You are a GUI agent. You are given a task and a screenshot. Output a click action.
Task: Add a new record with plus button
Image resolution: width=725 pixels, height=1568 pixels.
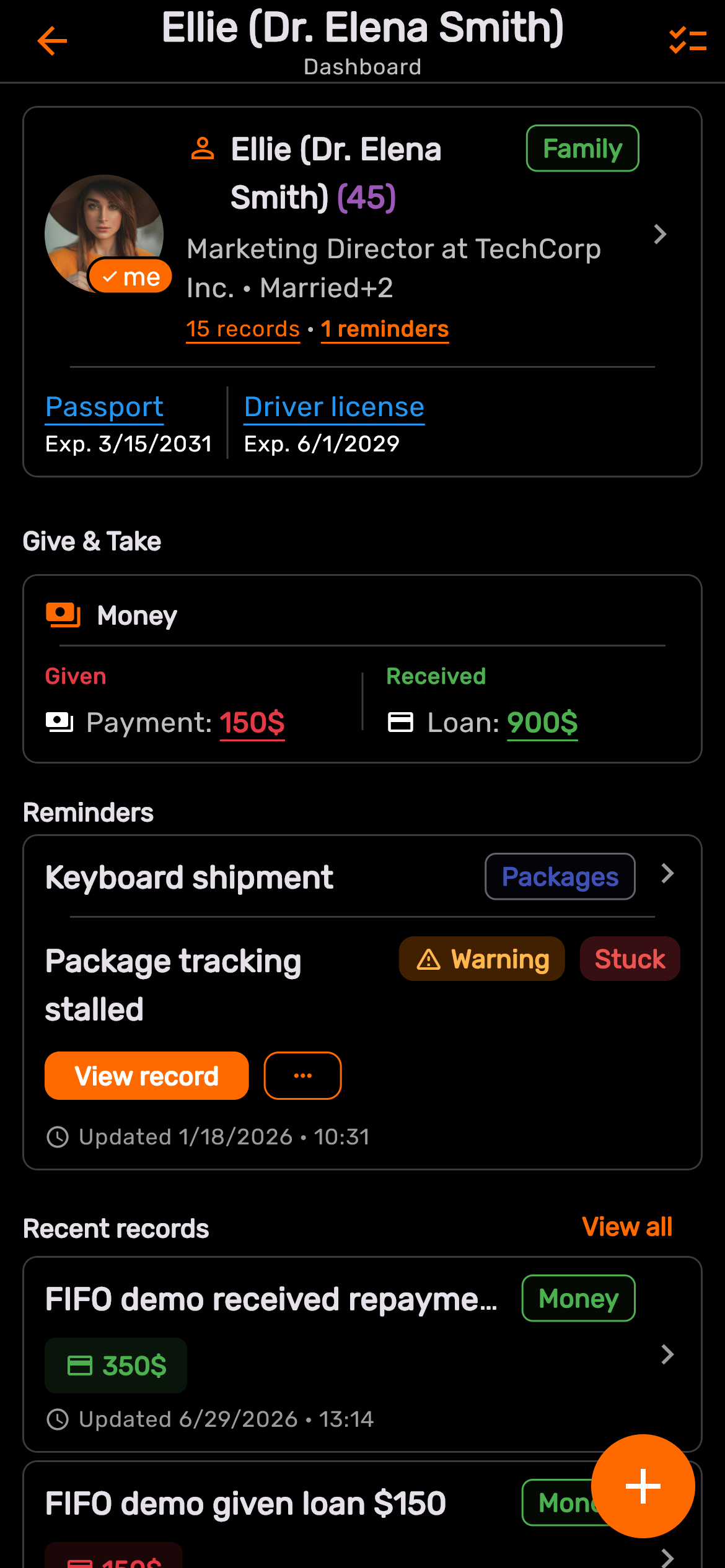tap(643, 1486)
